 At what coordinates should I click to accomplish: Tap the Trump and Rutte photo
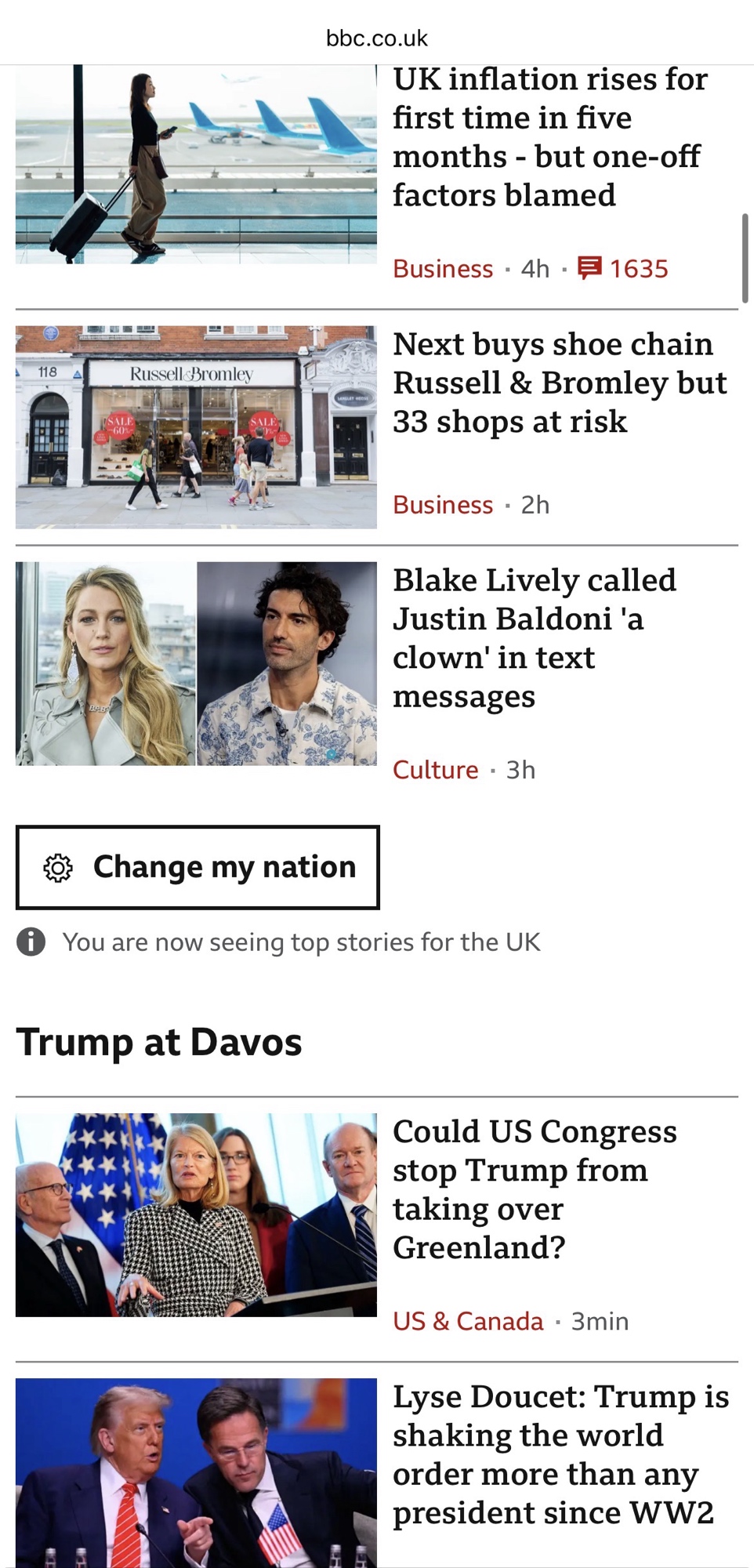click(x=196, y=1474)
